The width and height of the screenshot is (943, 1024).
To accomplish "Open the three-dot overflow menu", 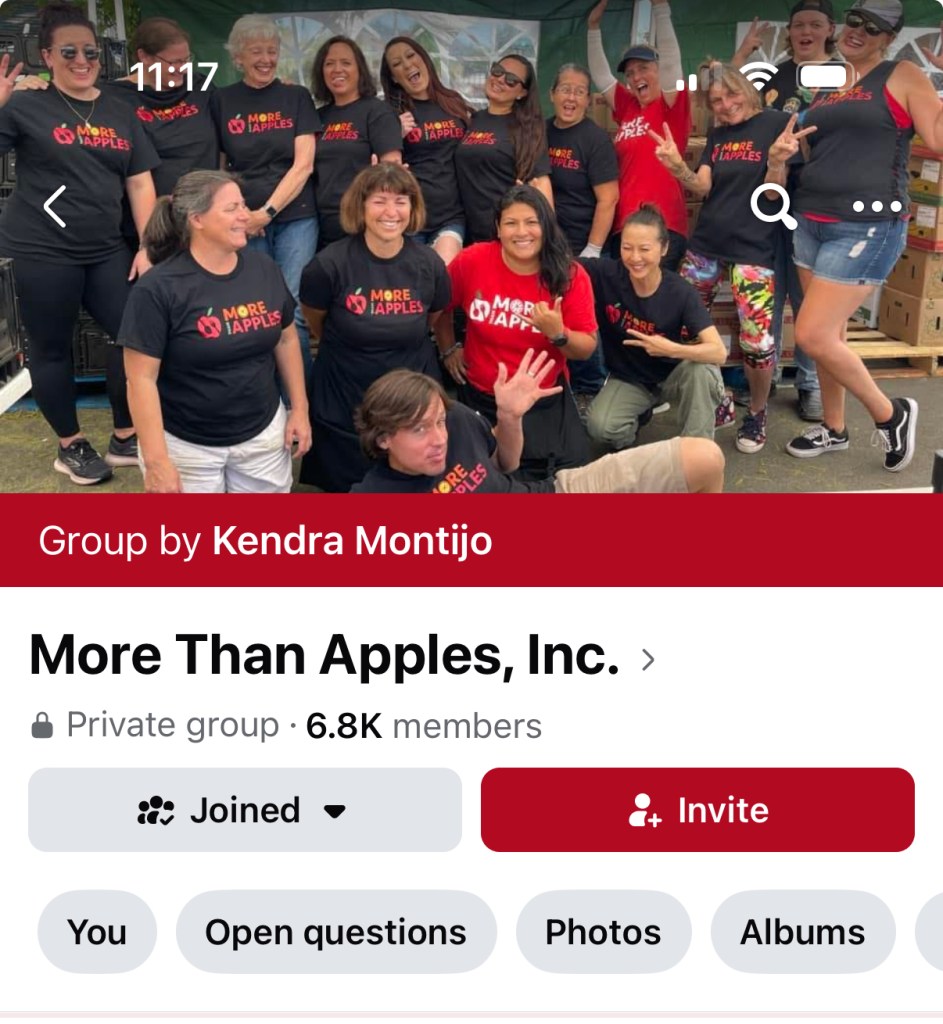I will [877, 207].
